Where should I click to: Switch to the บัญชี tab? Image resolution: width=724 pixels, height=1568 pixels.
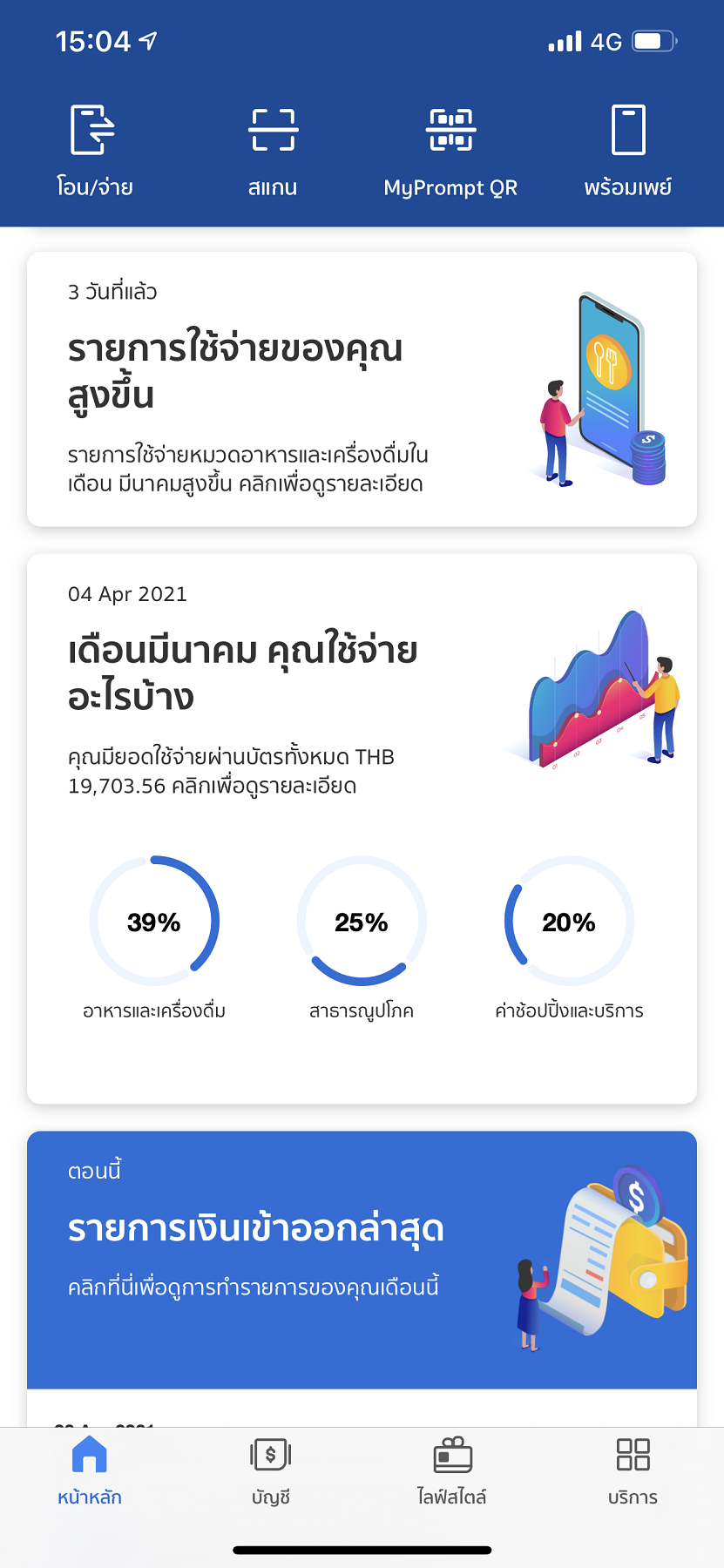click(271, 1472)
